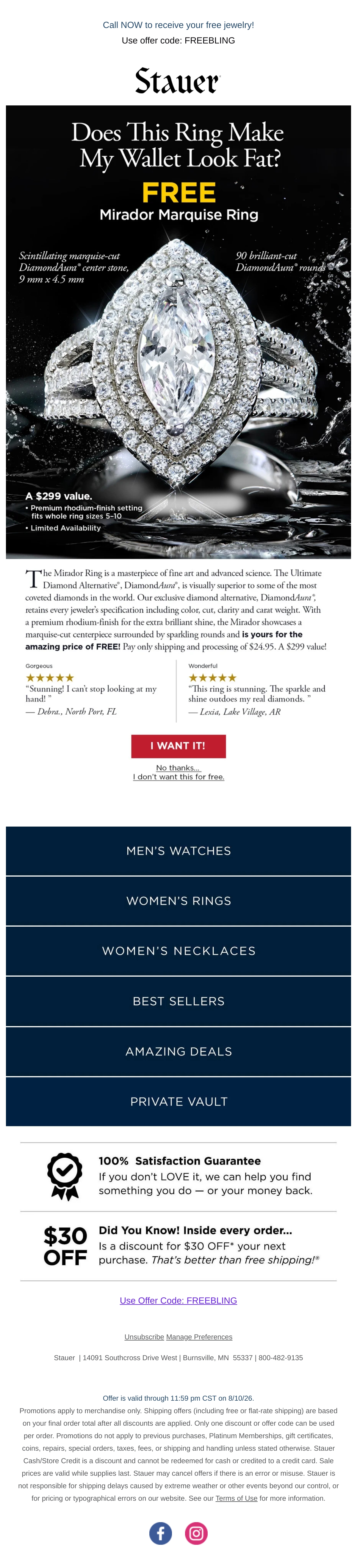Open the 'No thanks… I don't want this for free' link
The width and height of the screenshot is (357, 1568).
pyautogui.click(x=178, y=772)
